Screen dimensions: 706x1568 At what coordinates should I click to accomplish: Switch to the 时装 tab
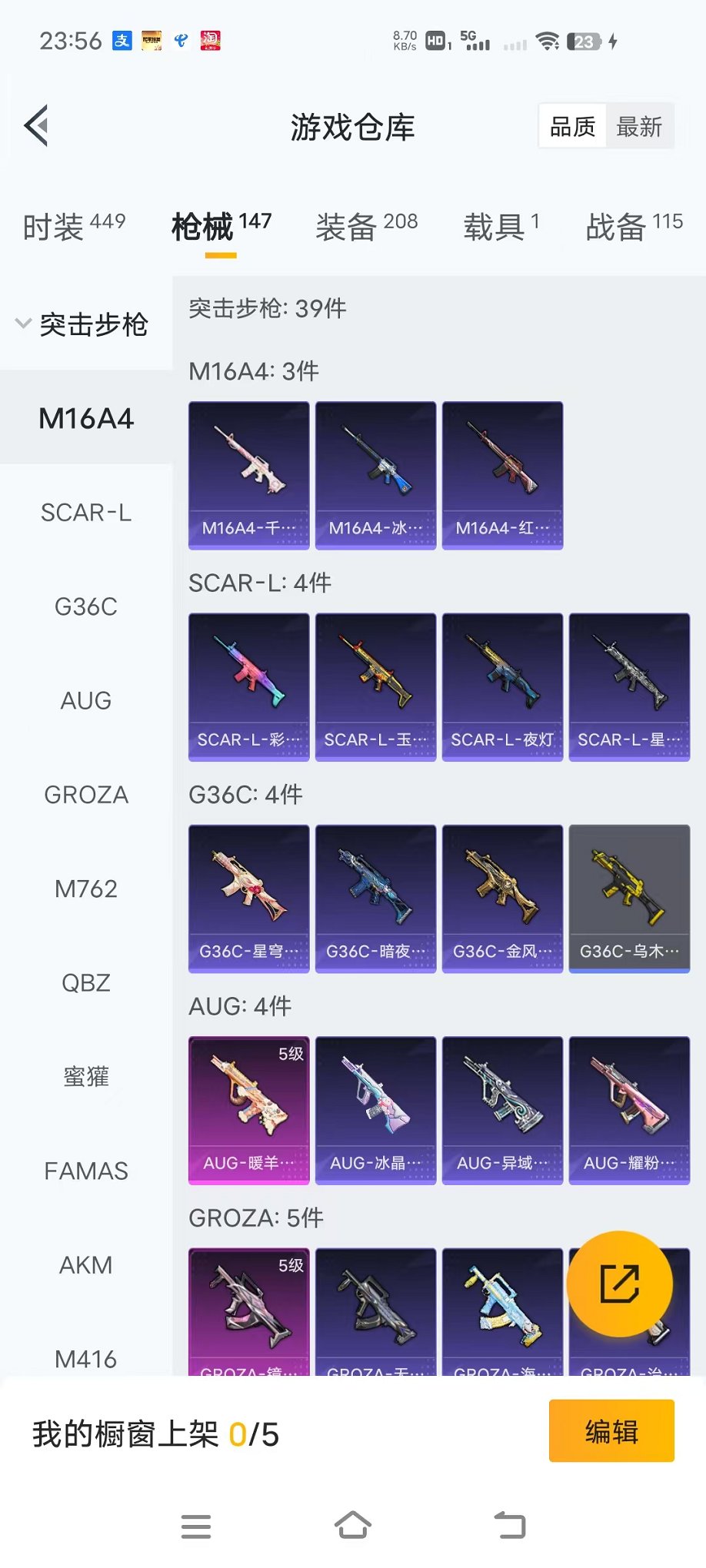(74, 227)
